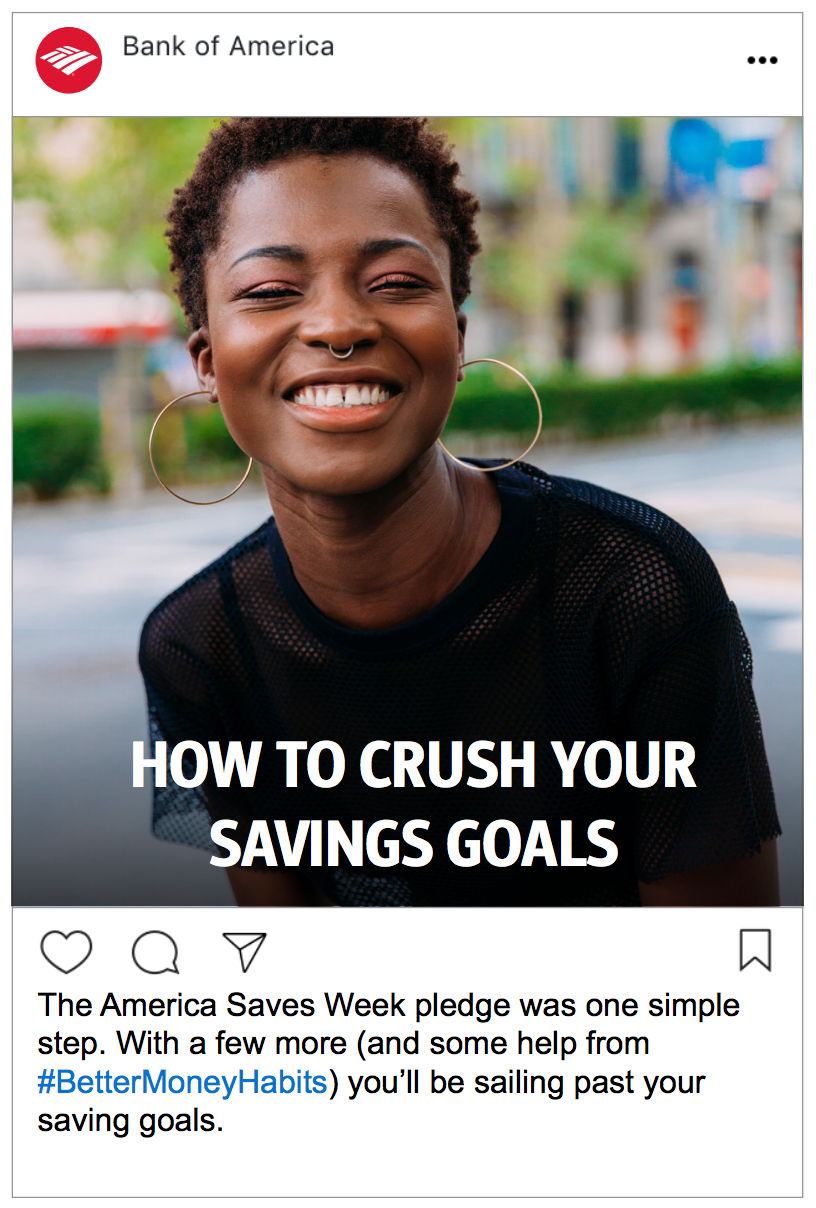Open the comments on this post
Image resolution: width=816 pixels, height=1208 pixels.
click(x=155, y=952)
